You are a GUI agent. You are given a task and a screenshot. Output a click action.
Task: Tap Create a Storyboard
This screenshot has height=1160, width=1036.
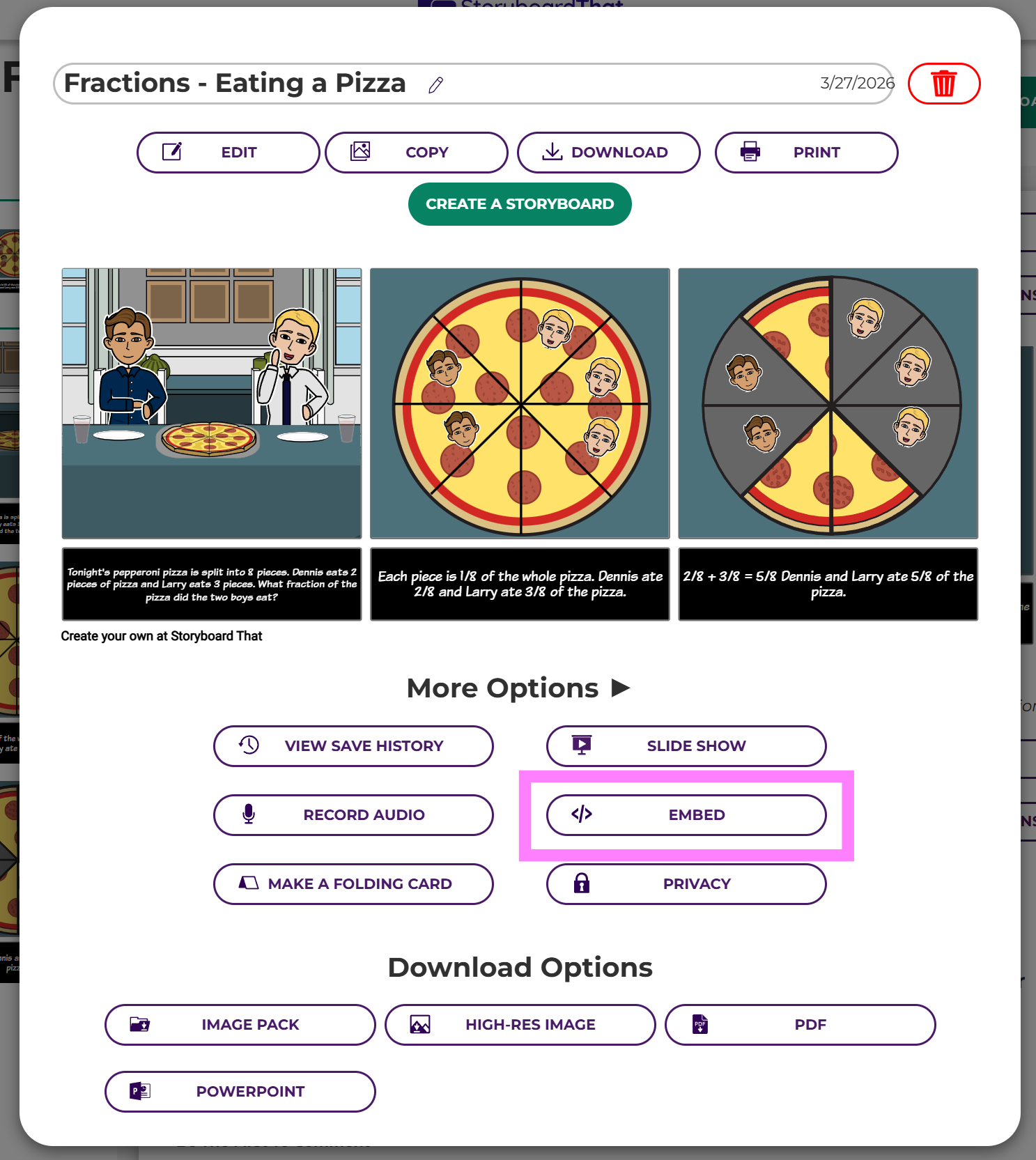(520, 204)
